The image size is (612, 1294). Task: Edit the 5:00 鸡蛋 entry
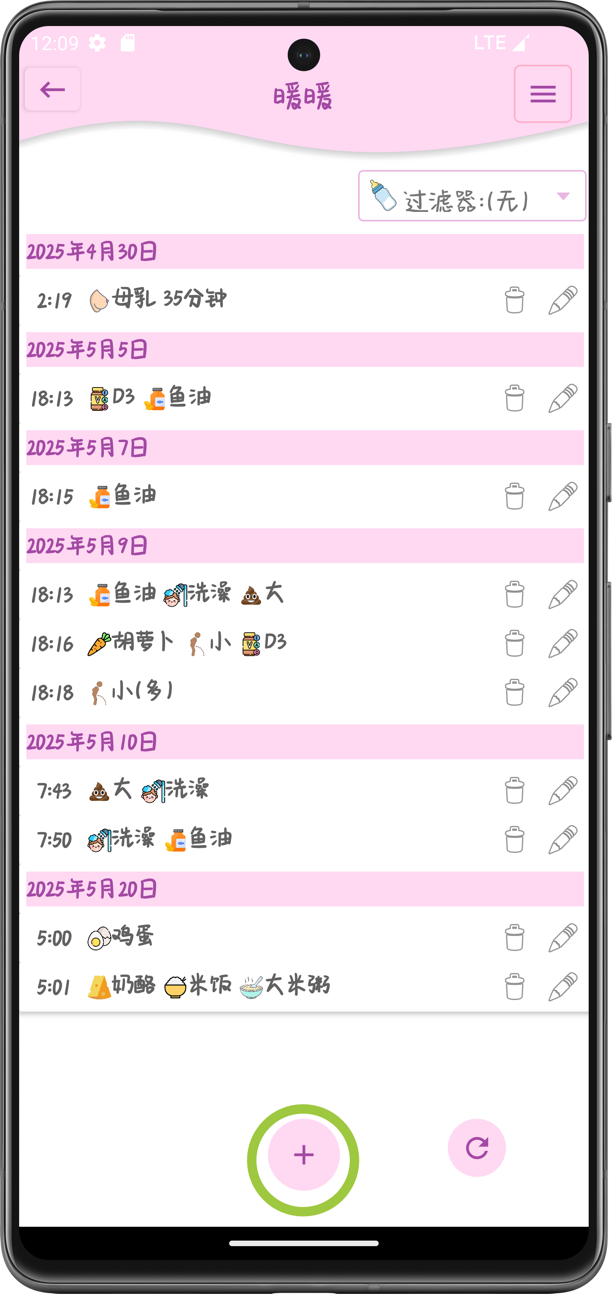[563, 937]
